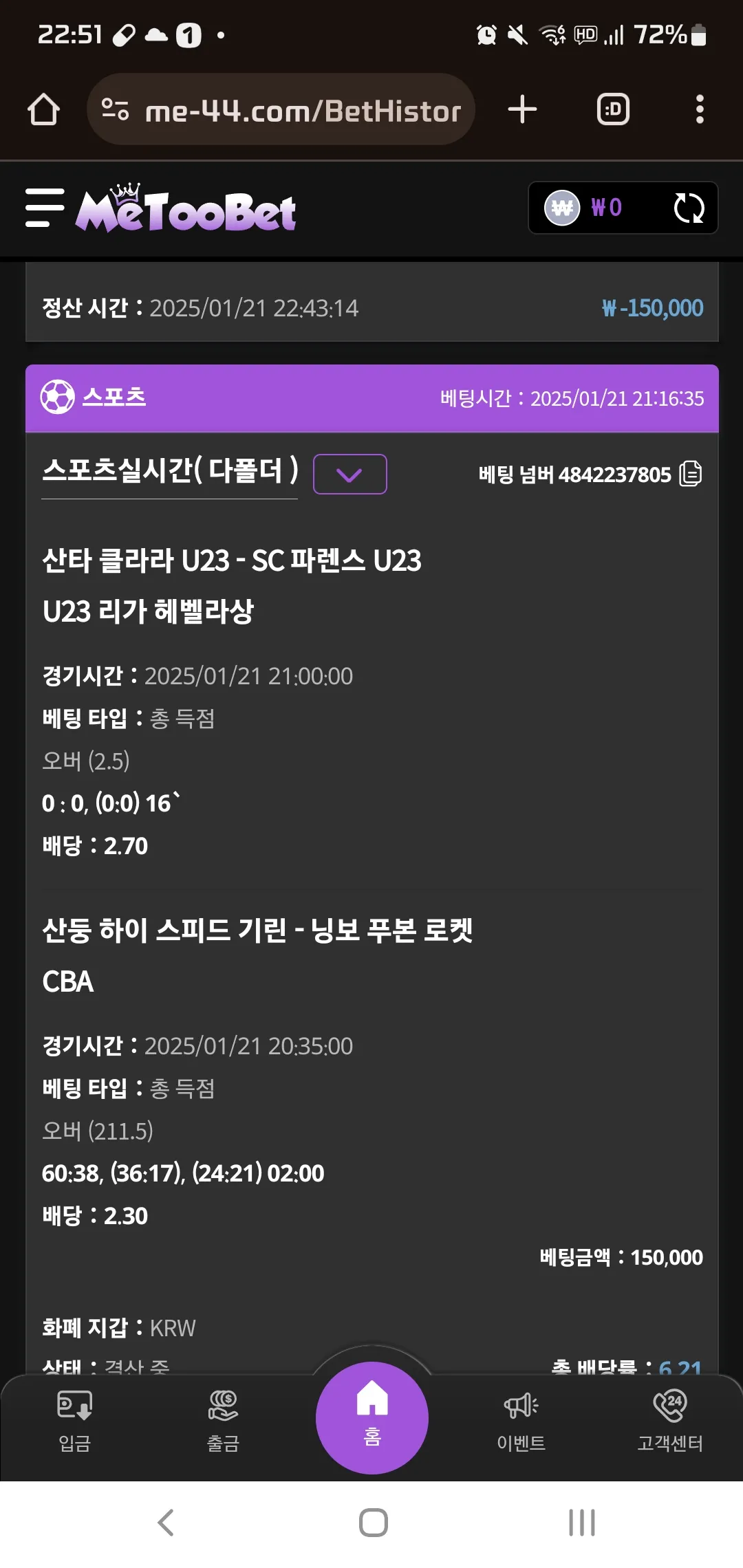Refresh the wallet balance
This screenshot has height=1568, width=743.
[689, 208]
